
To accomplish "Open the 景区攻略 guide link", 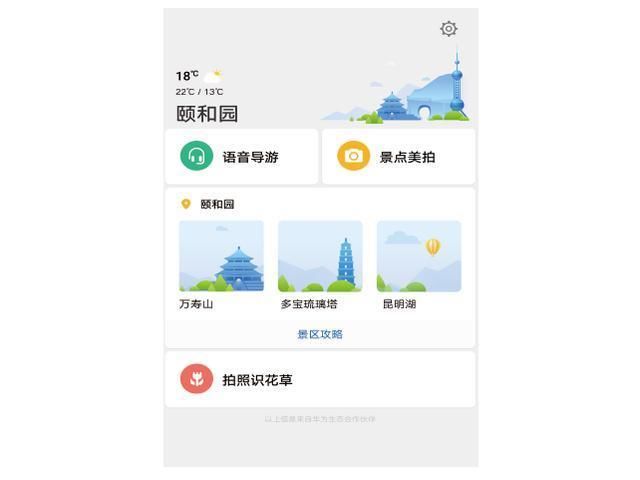I will [320, 334].
